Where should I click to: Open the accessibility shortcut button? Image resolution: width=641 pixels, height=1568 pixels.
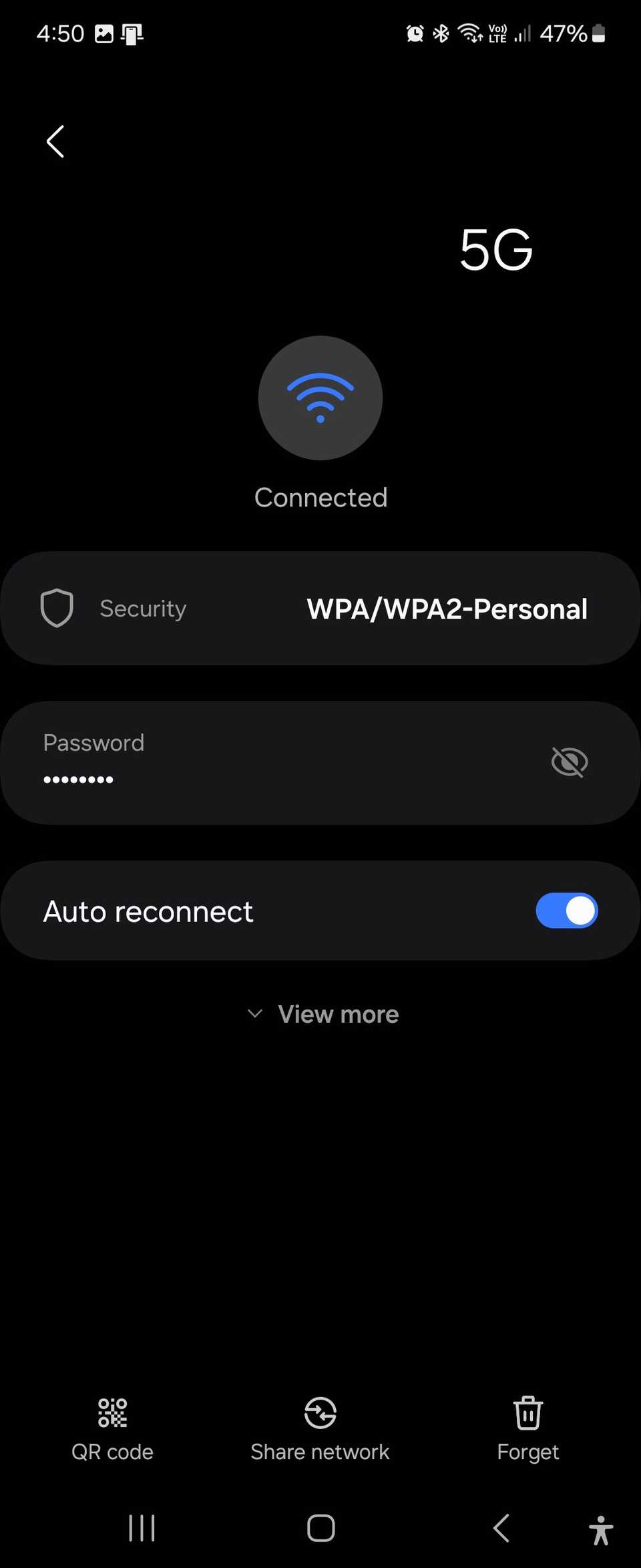coord(601,1529)
